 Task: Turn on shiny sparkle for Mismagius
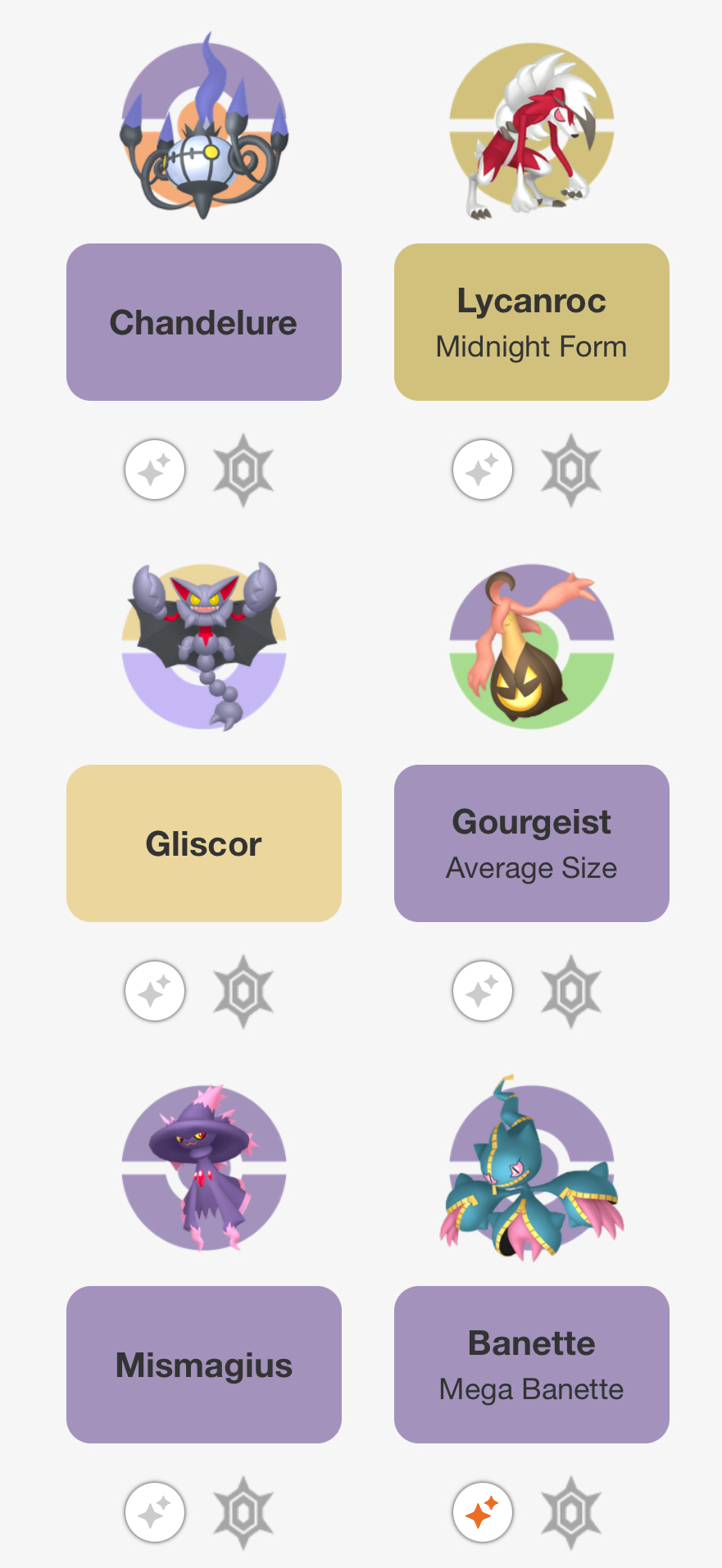coord(155,1512)
